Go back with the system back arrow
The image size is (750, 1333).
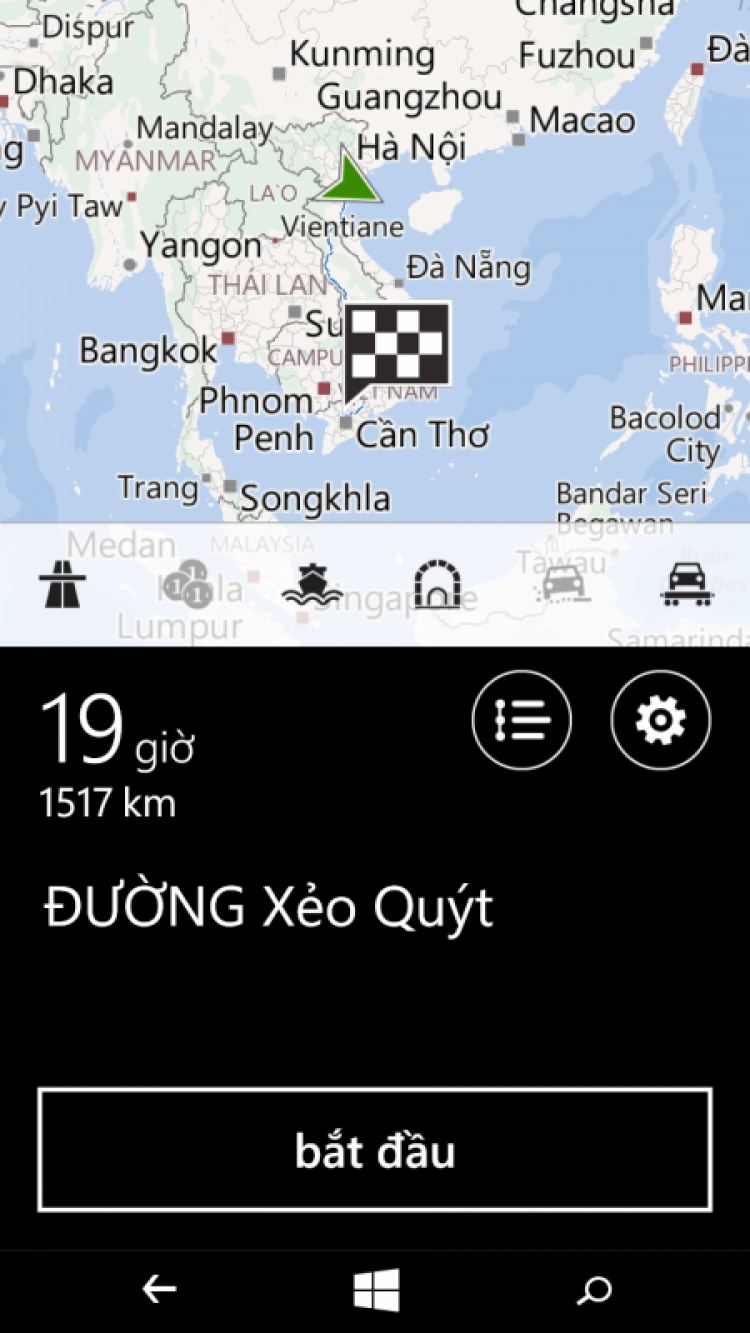point(159,1290)
